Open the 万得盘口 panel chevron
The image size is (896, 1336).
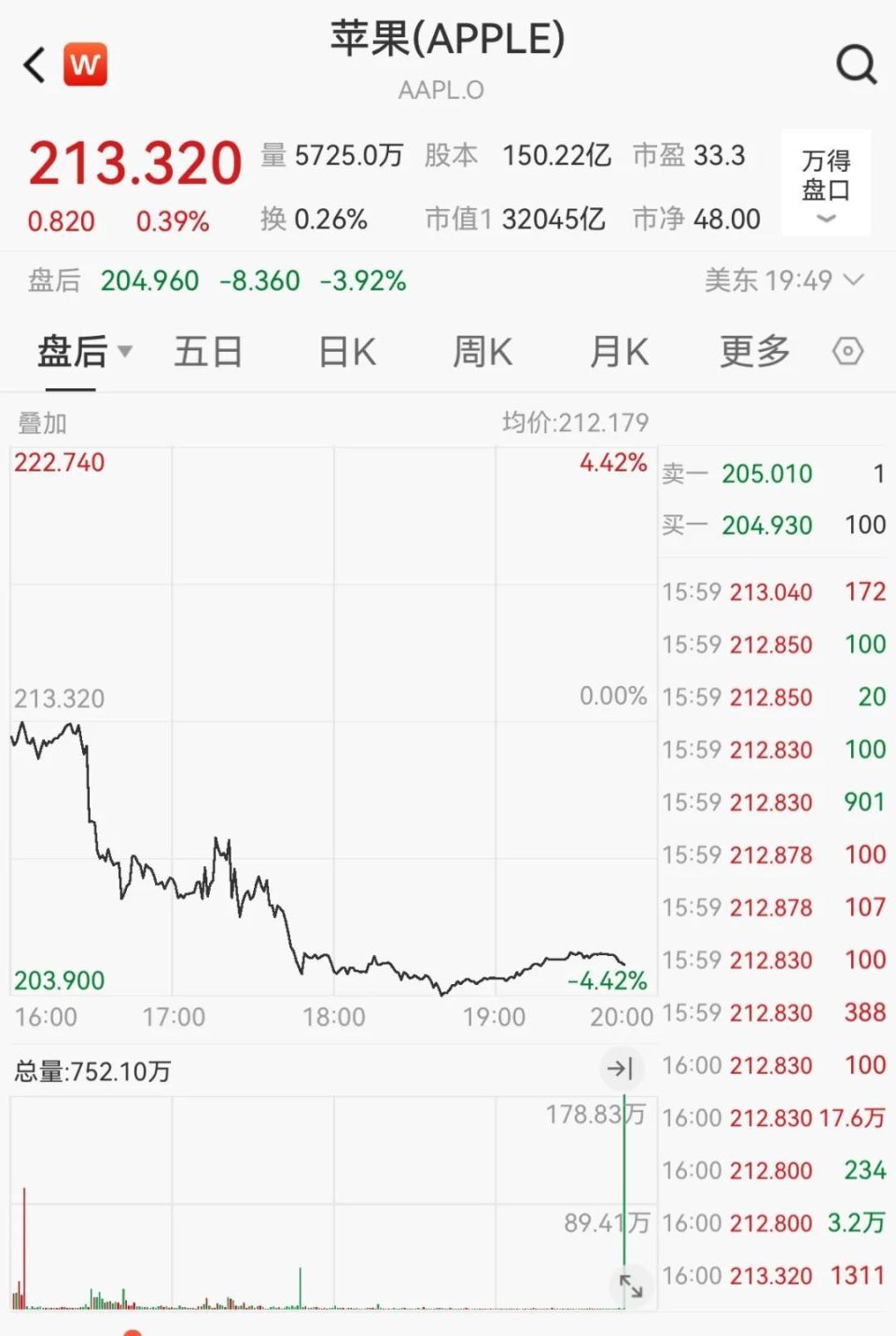825,218
